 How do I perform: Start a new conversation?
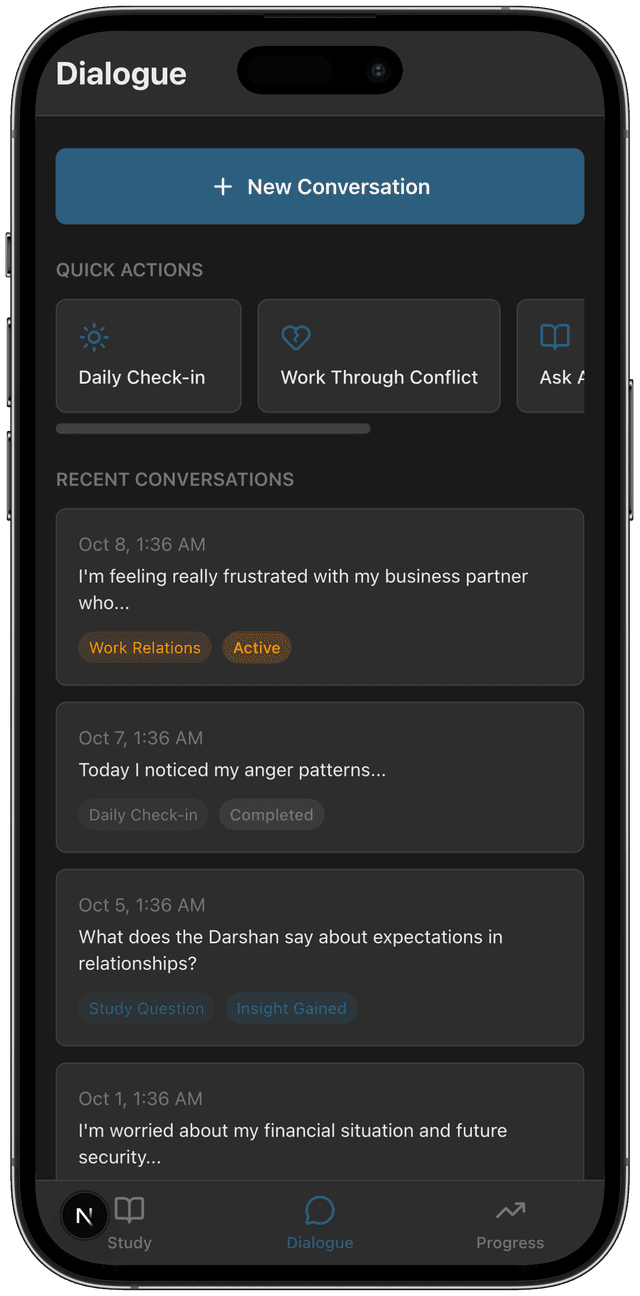click(x=320, y=186)
